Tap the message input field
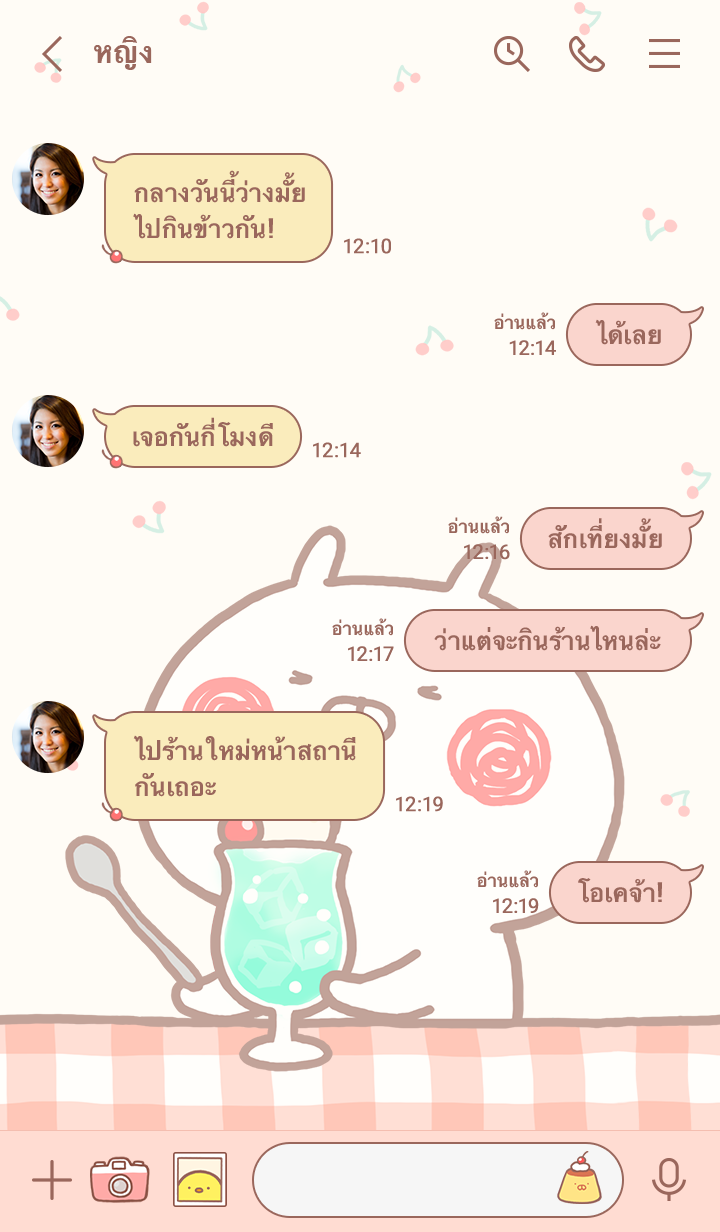Image resolution: width=720 pixels, height=1232 pixels. click(400, 1180)
